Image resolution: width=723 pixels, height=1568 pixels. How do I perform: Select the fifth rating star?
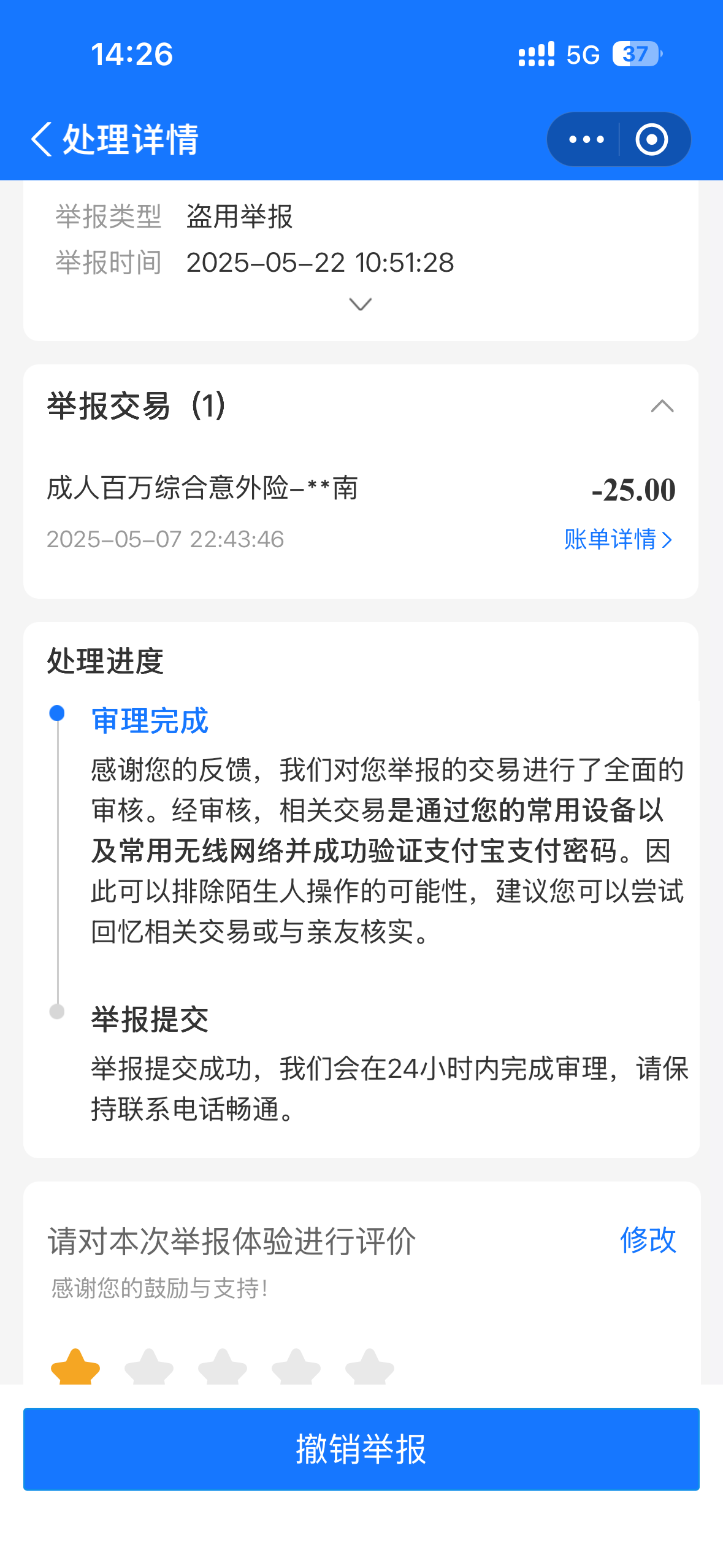370,1367
